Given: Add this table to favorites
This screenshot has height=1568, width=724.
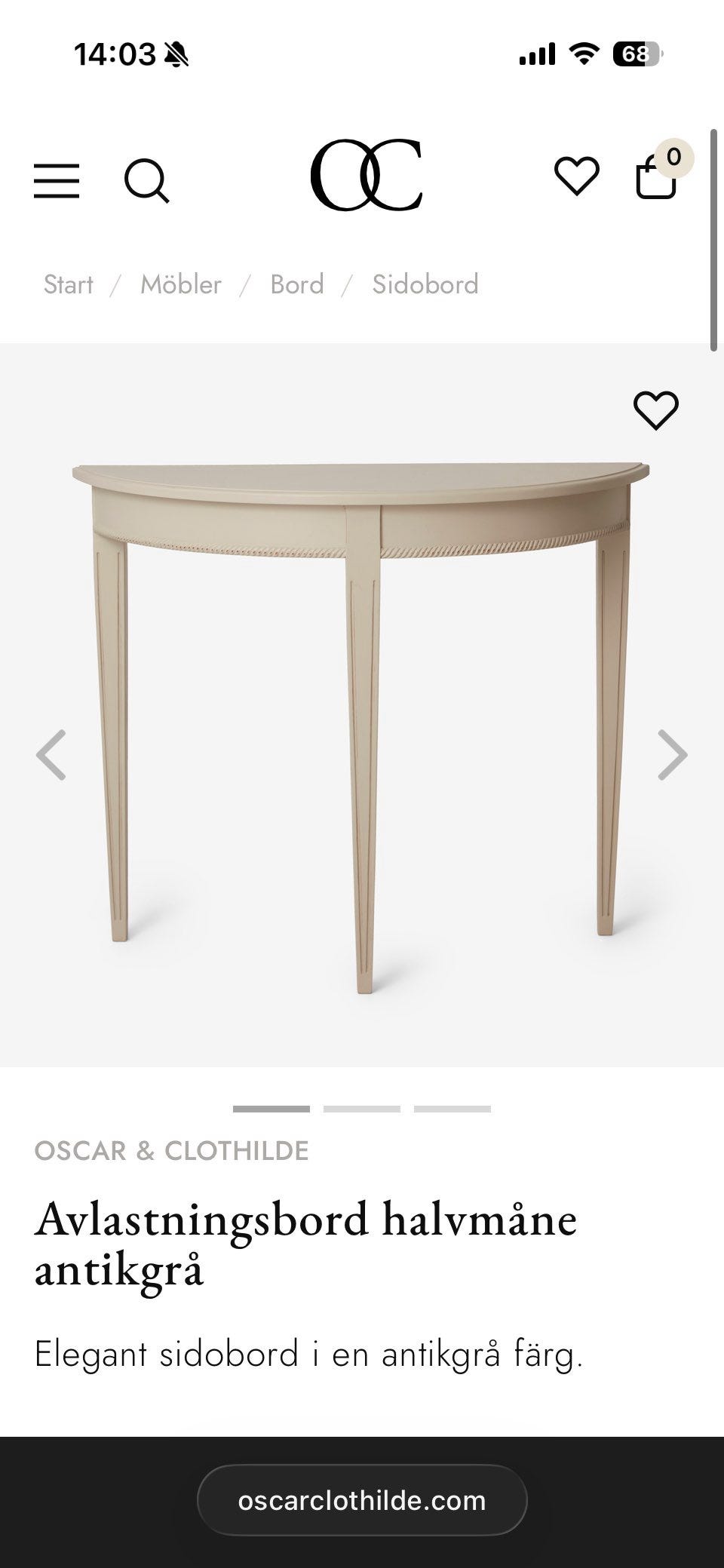Looking at the screenshot, I should (656, 411).
